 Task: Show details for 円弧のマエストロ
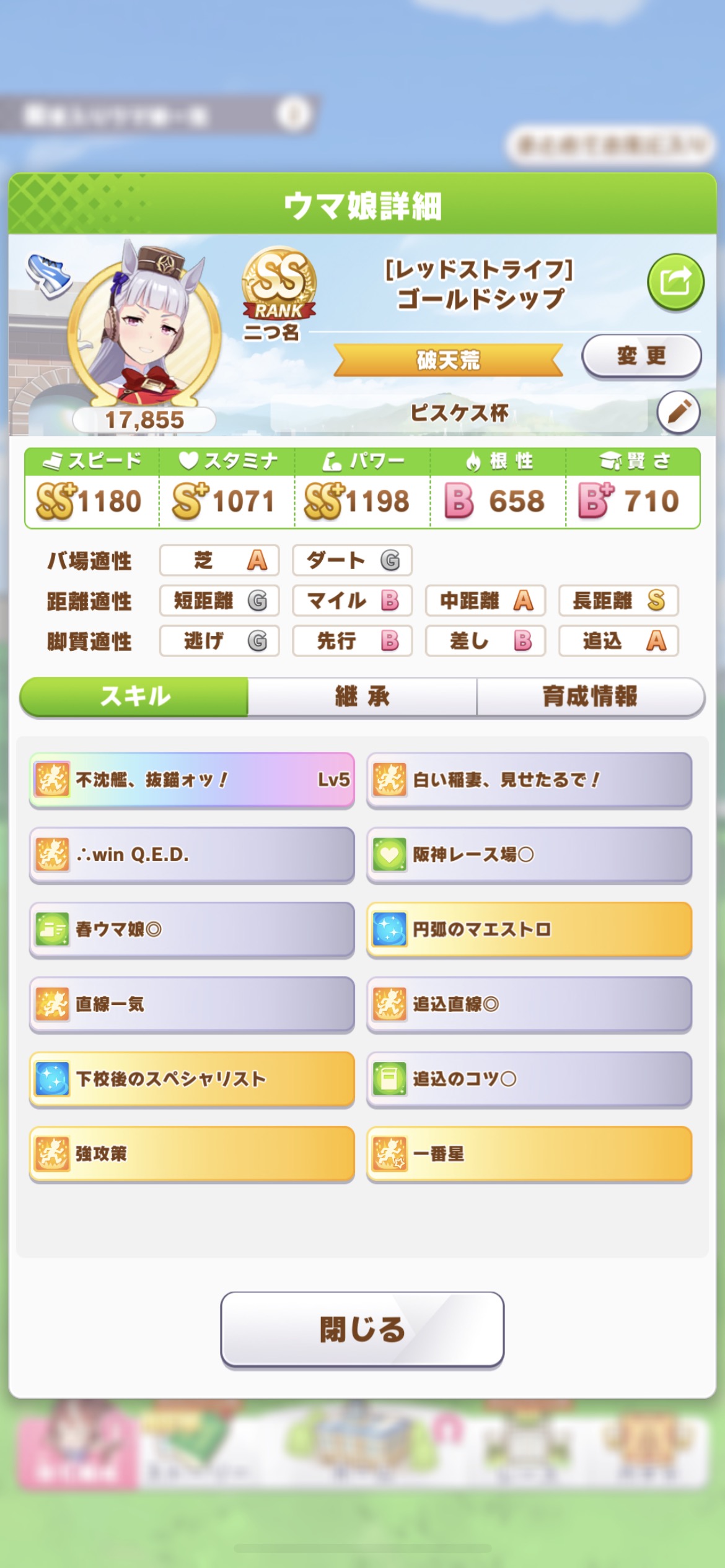529,929
